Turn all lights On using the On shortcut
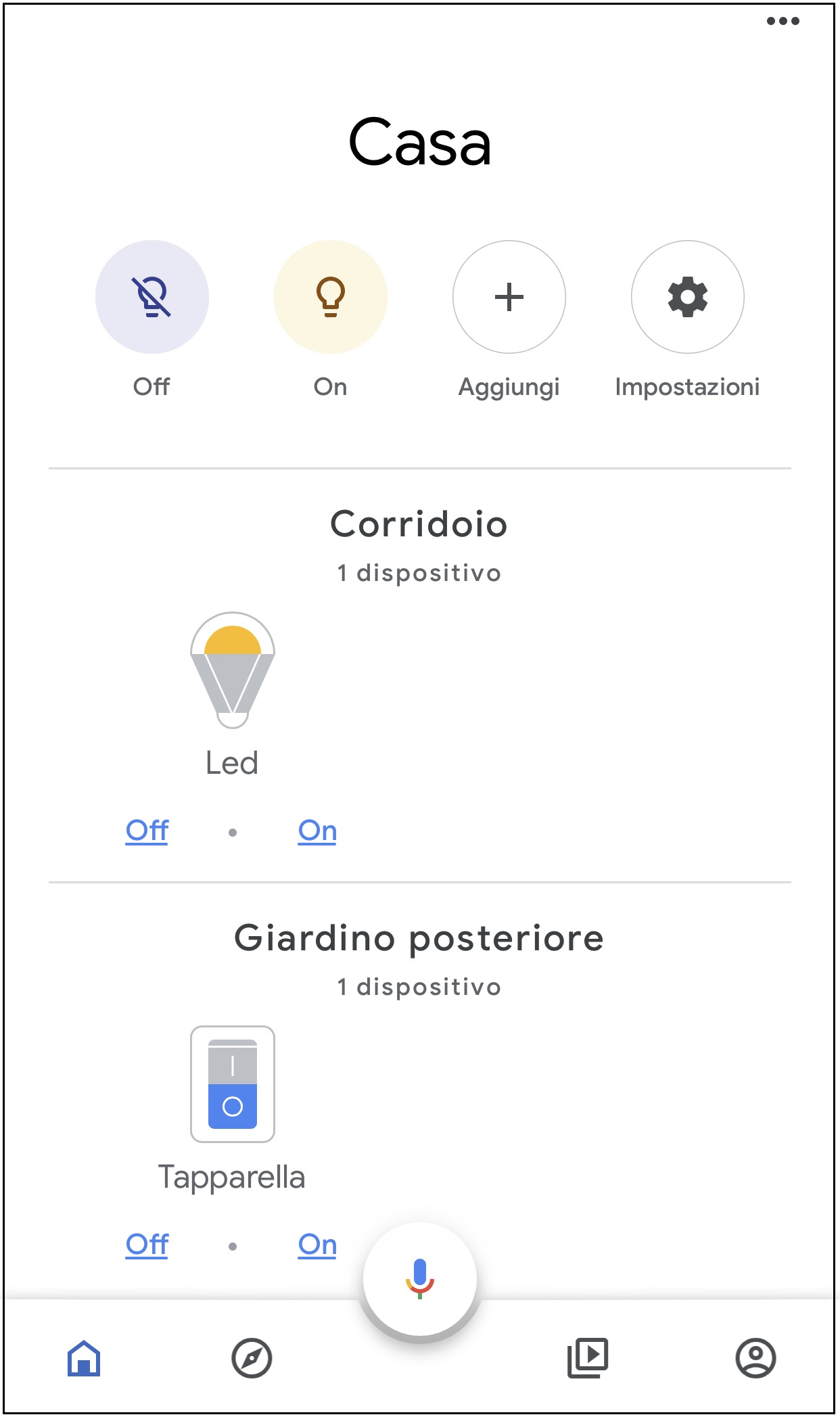The width and height of the screenshot is (840, 1417). (x=330, y=298)
